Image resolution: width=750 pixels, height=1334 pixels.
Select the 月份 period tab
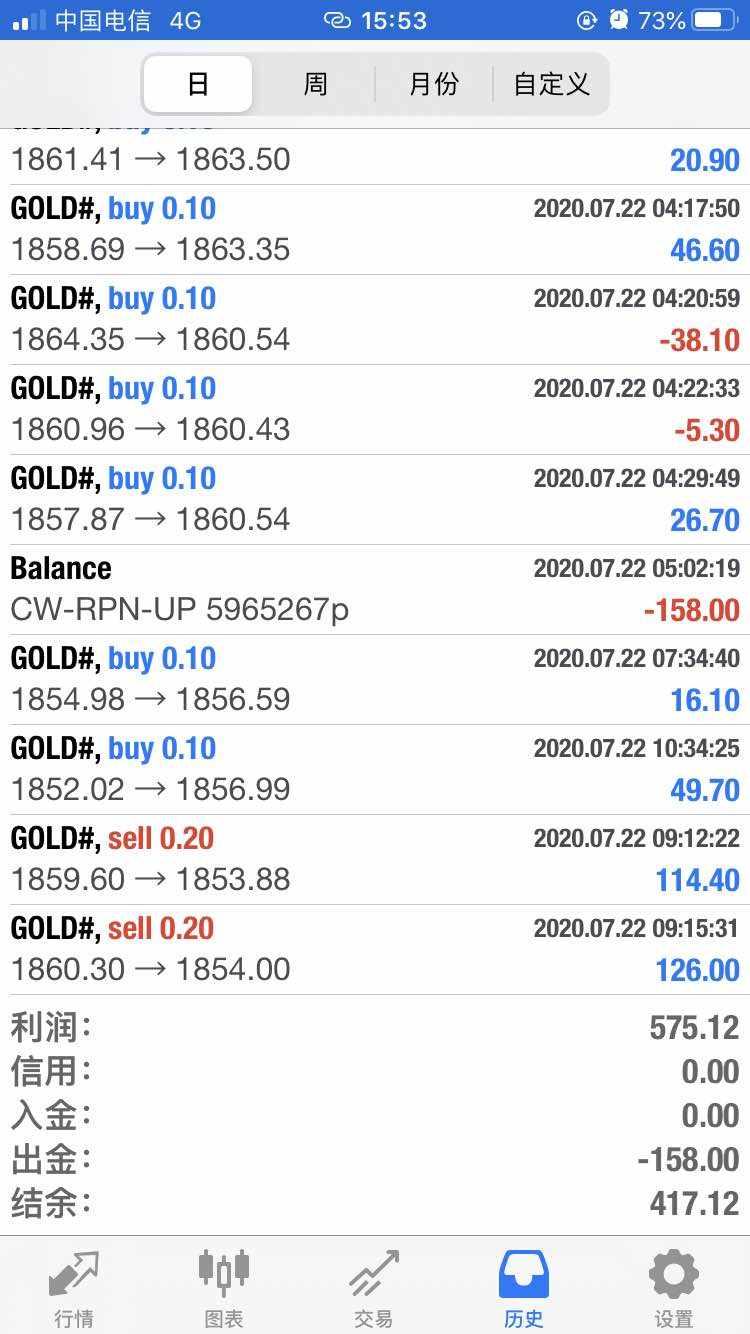(434, 84)
